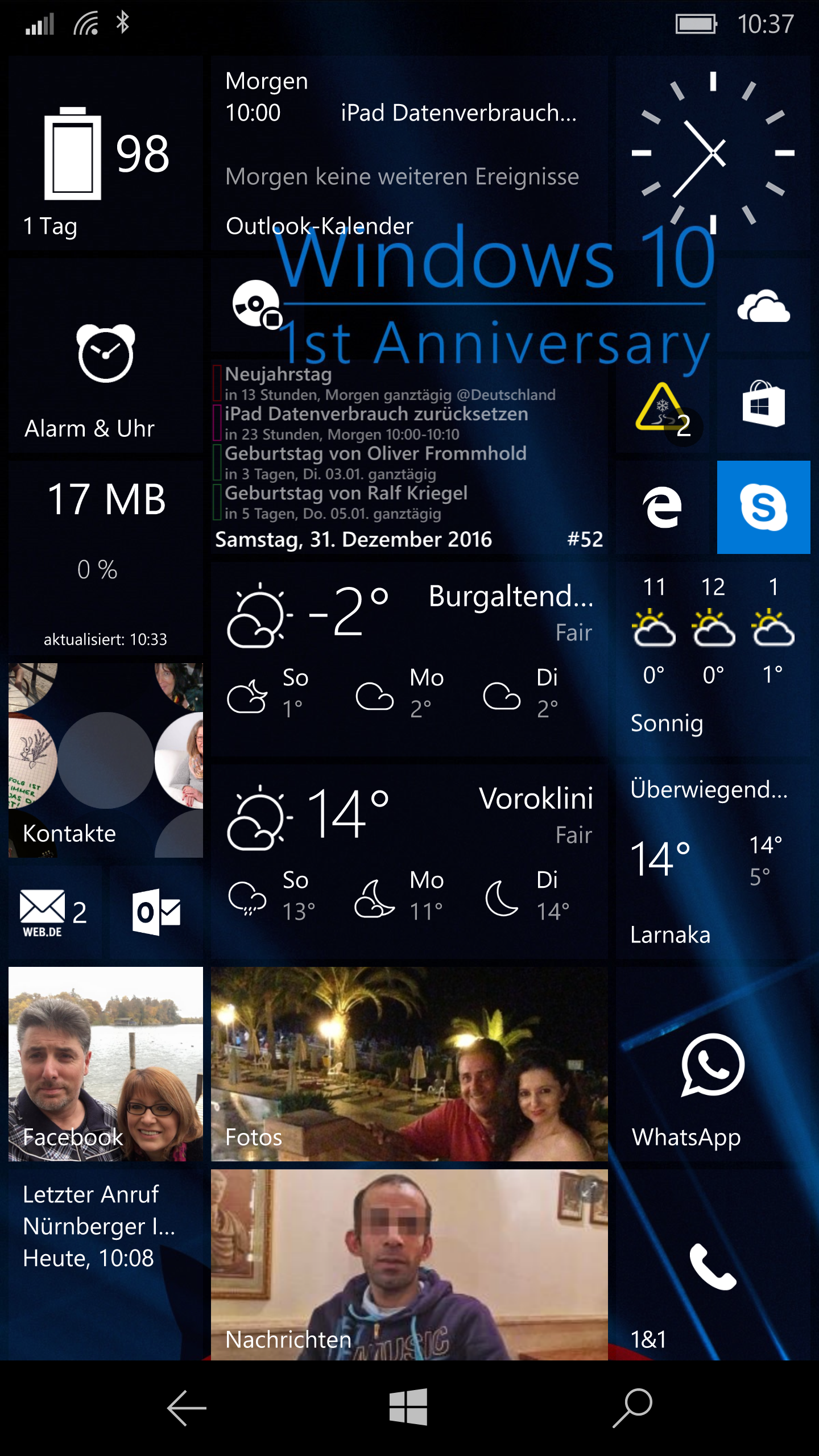
Task: Open the Voroklini weather tile
Action: [x=409, y=862]
